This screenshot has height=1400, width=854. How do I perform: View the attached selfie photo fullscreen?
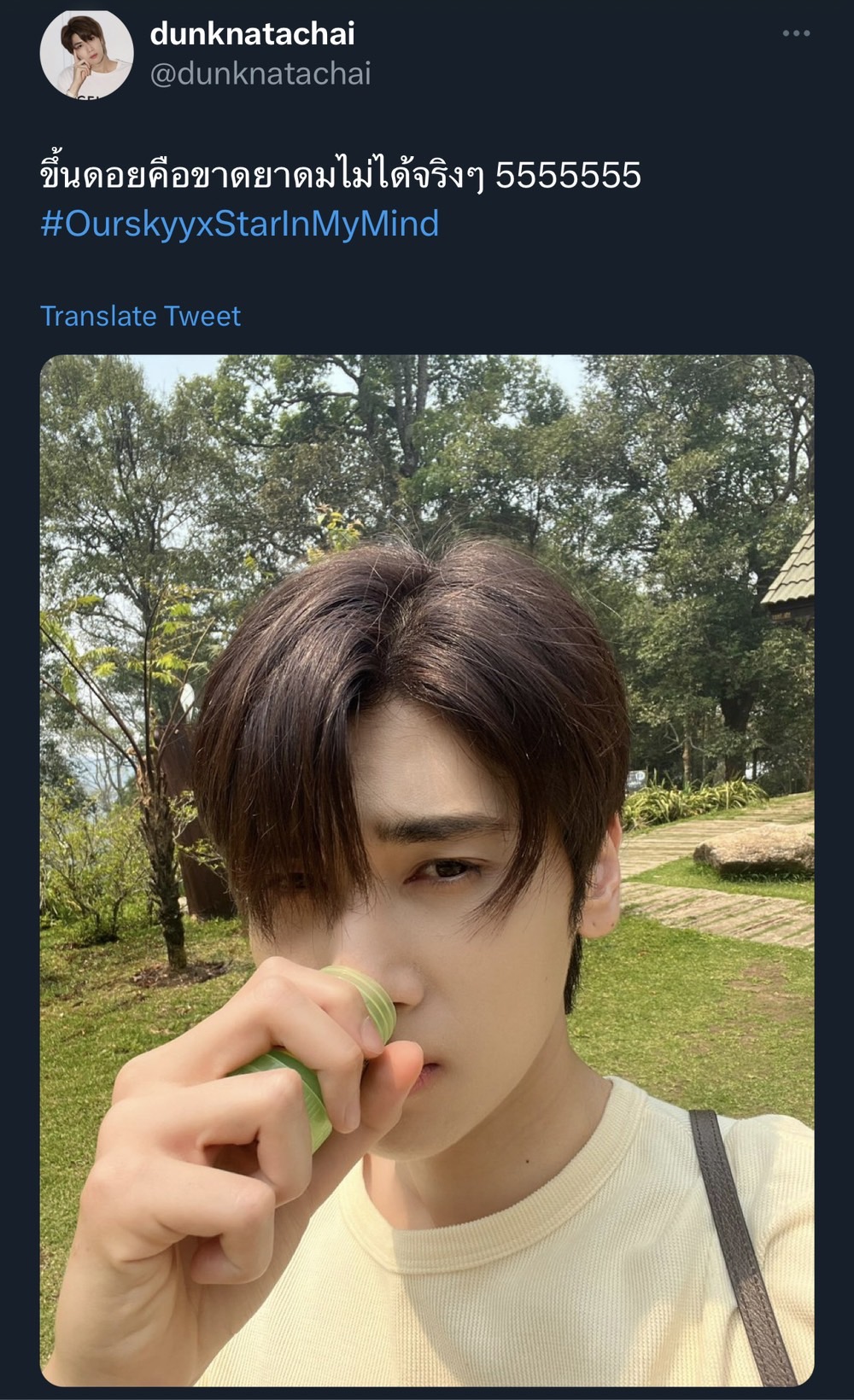tap(427, 871)
